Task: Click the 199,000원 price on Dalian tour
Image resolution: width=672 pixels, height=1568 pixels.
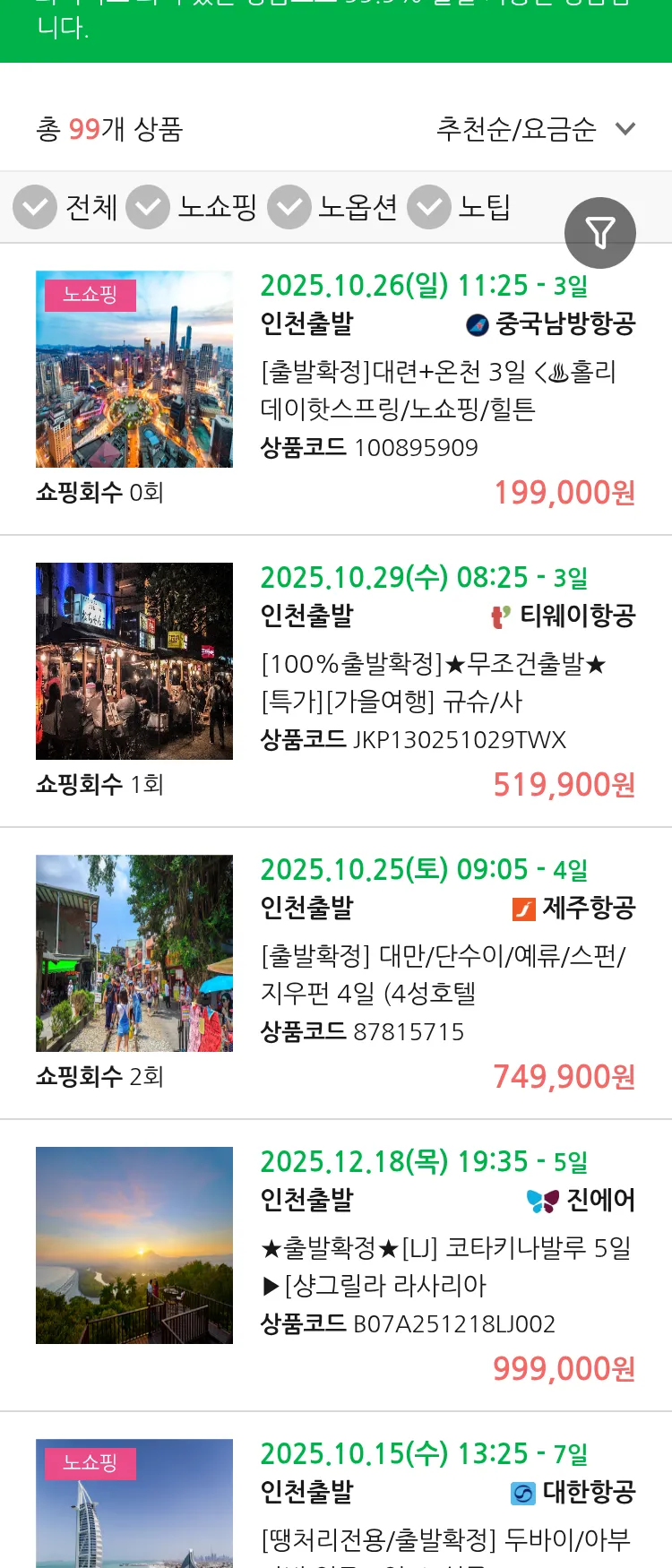Action: tap(564, 493)
